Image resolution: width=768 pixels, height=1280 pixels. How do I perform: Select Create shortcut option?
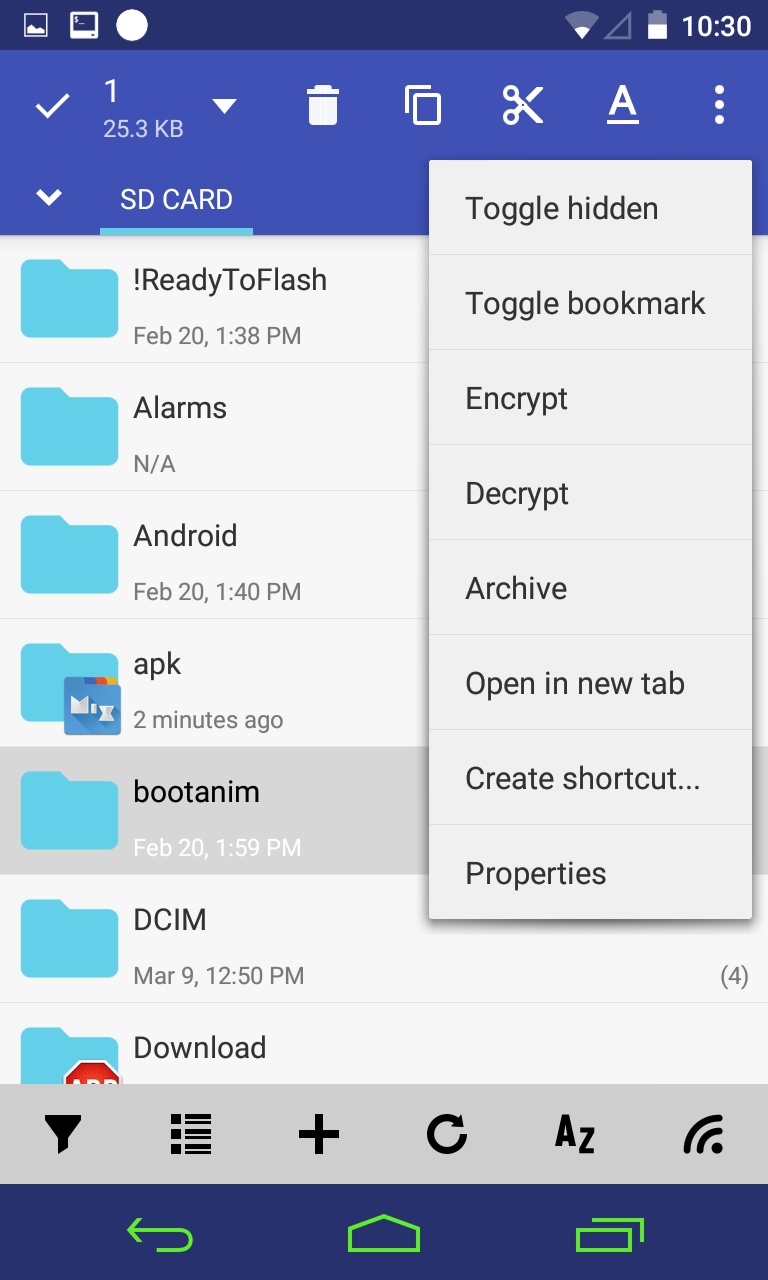[x=590, y=778]
